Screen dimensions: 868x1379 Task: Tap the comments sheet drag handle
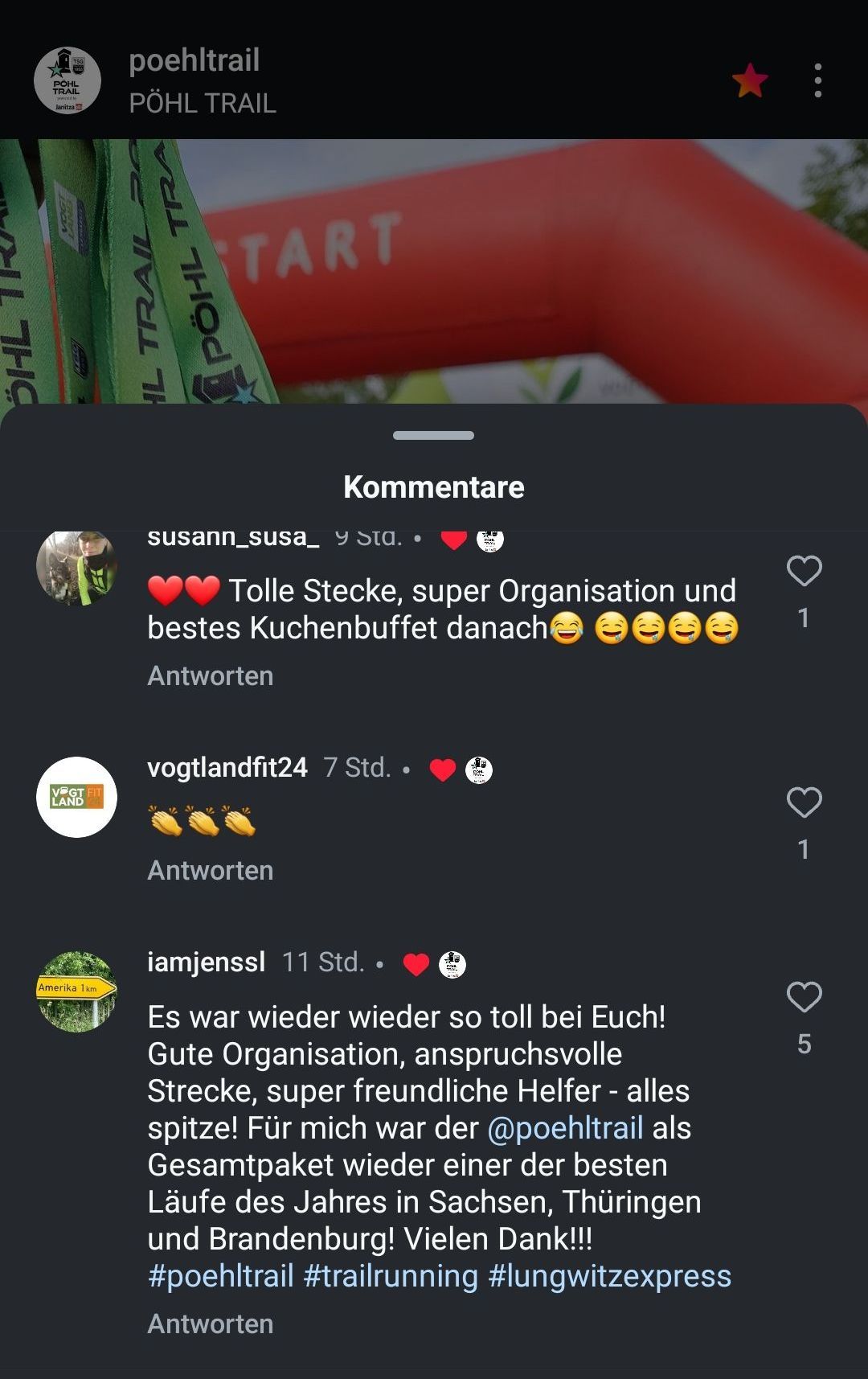click(434, 436)
